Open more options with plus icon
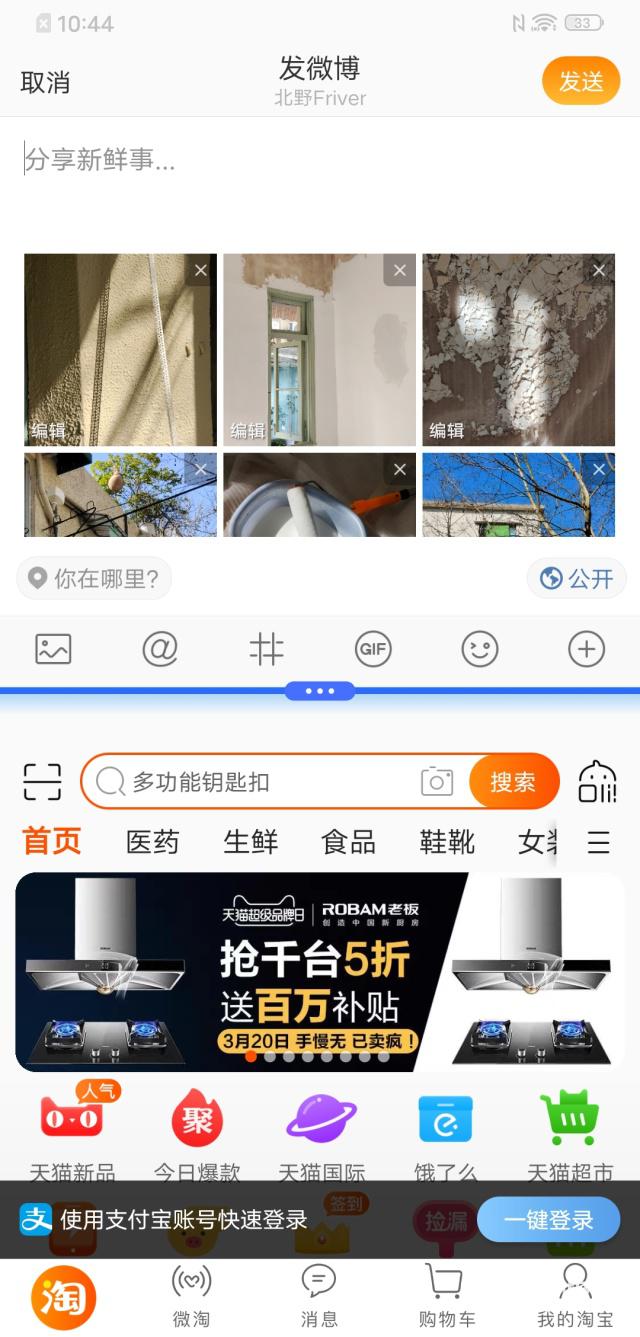Screen dimensions: 640x1337 [x=586, y=650]
